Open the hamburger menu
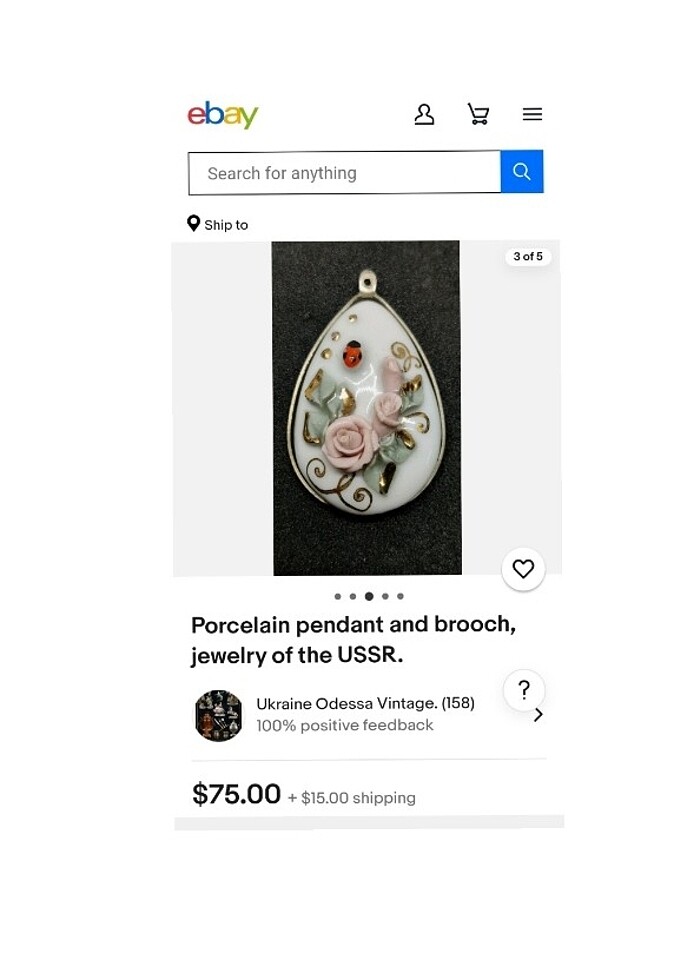Image resolution: width=700 pixels, height=980 pixels. point(532,114)
